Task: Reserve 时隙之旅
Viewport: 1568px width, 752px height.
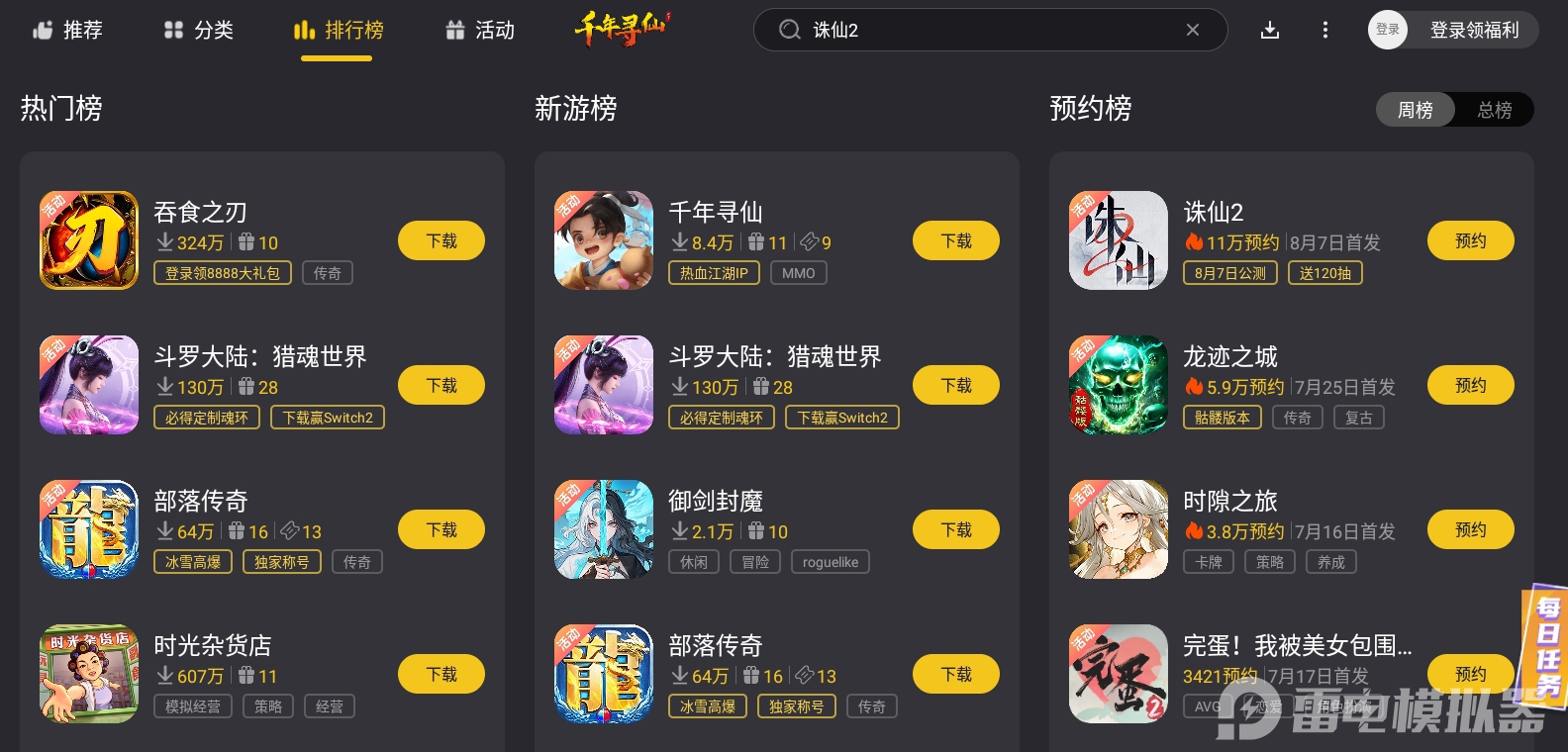Action: [1471, 529]
